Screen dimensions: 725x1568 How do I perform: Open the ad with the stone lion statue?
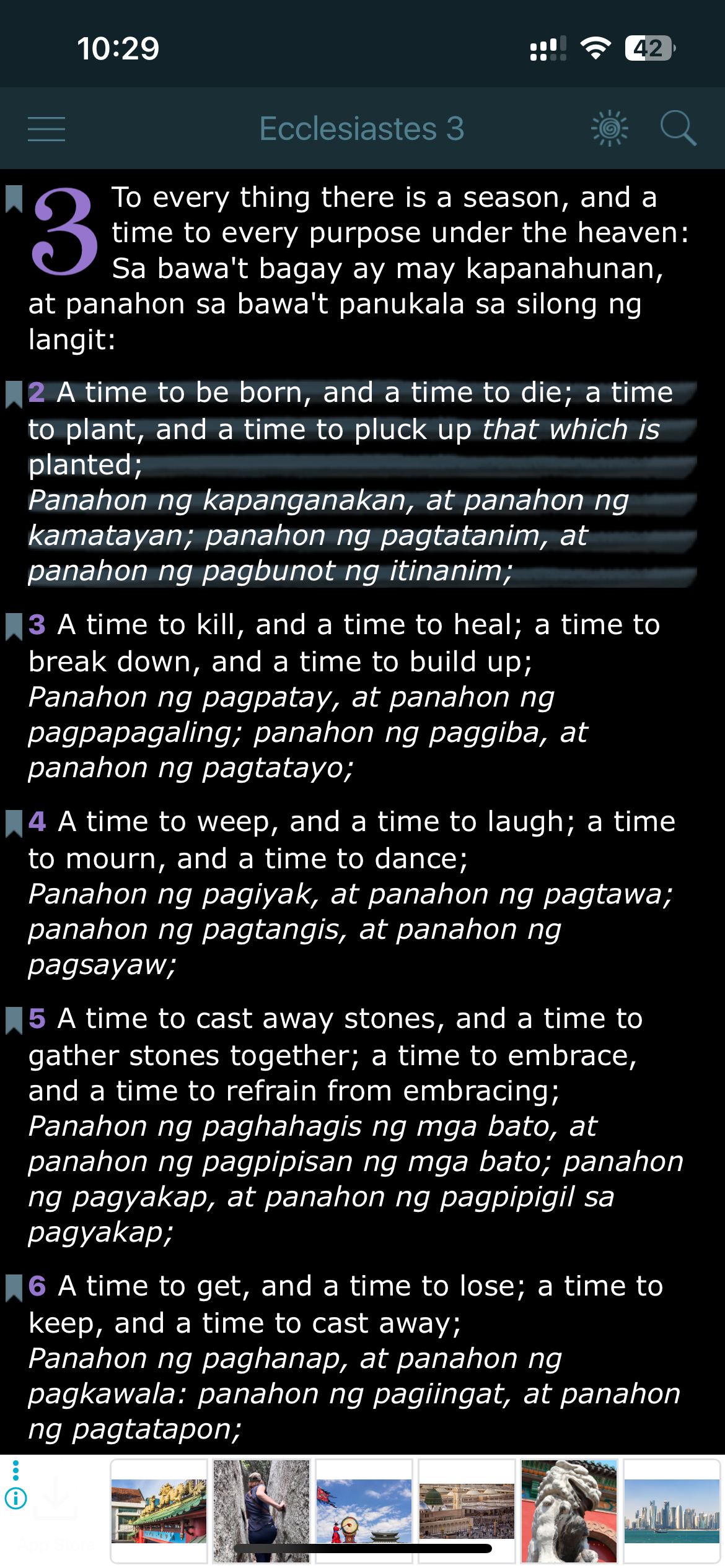[x=569, y=1511]
